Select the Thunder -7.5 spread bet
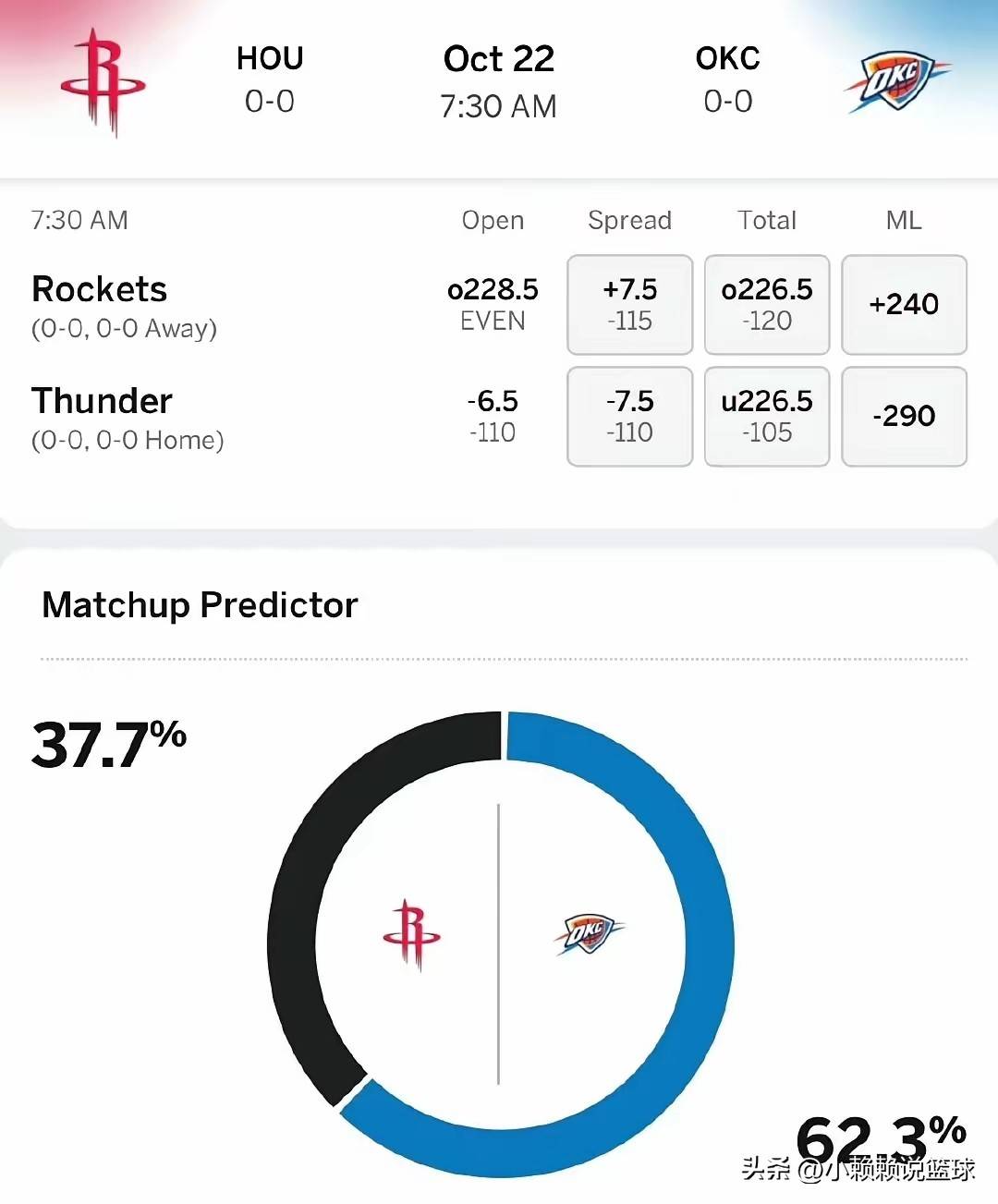The height and width of the screenshot is (1204, 998). tap(629, 417)
